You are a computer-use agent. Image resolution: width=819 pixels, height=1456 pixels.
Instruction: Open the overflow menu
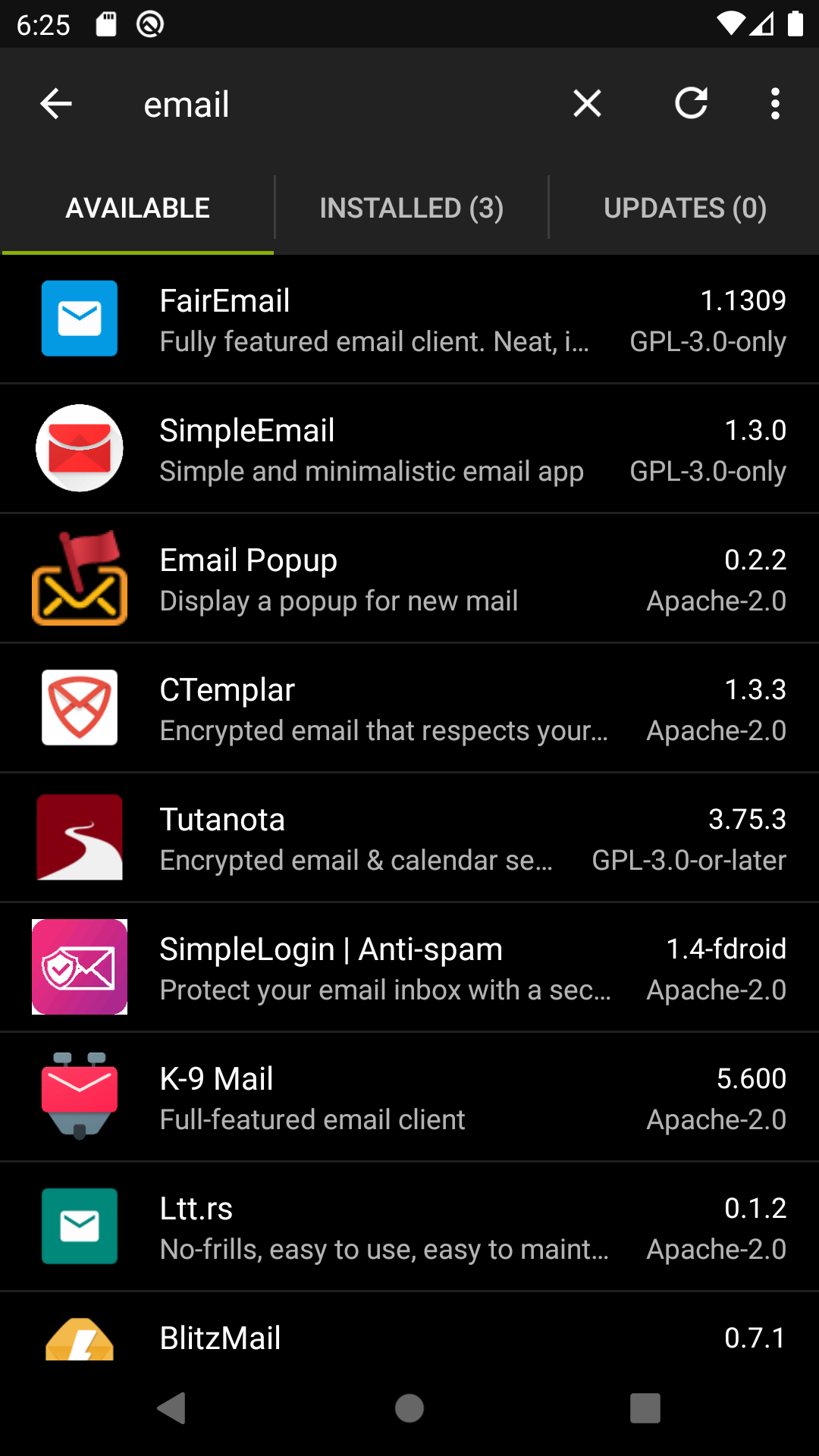774,104
